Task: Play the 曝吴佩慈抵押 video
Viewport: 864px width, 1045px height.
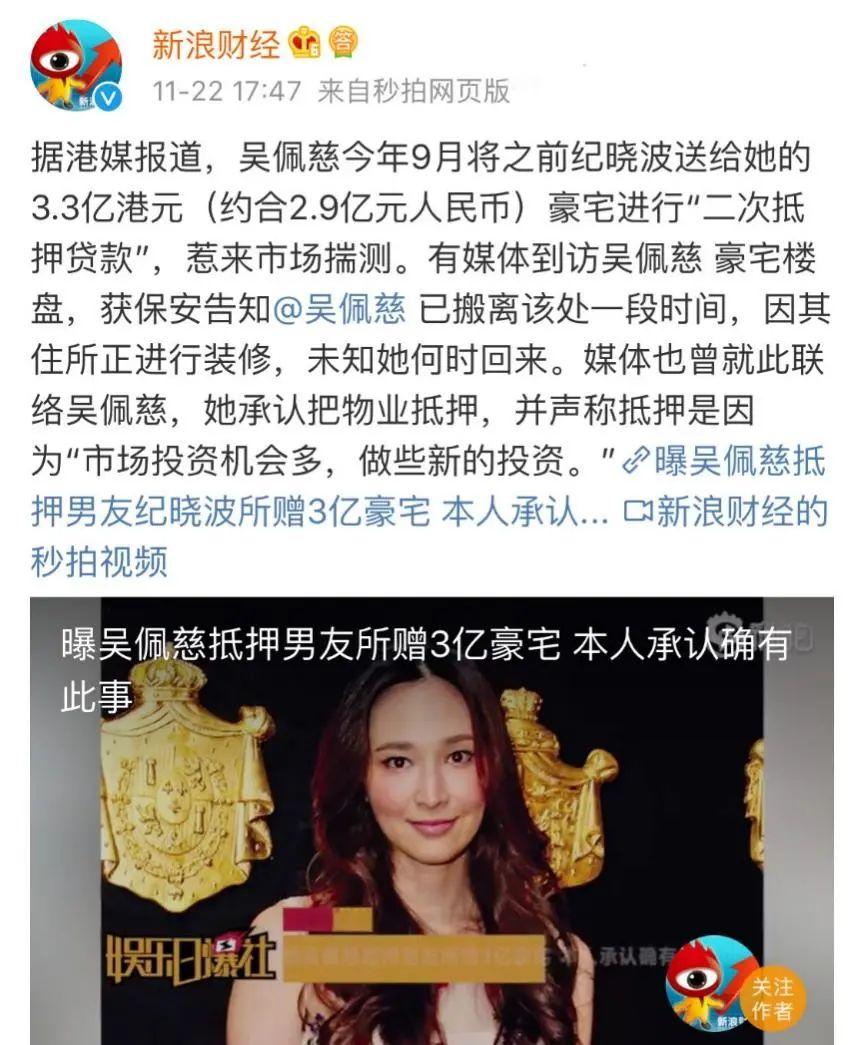Action: tap(431, 820)
